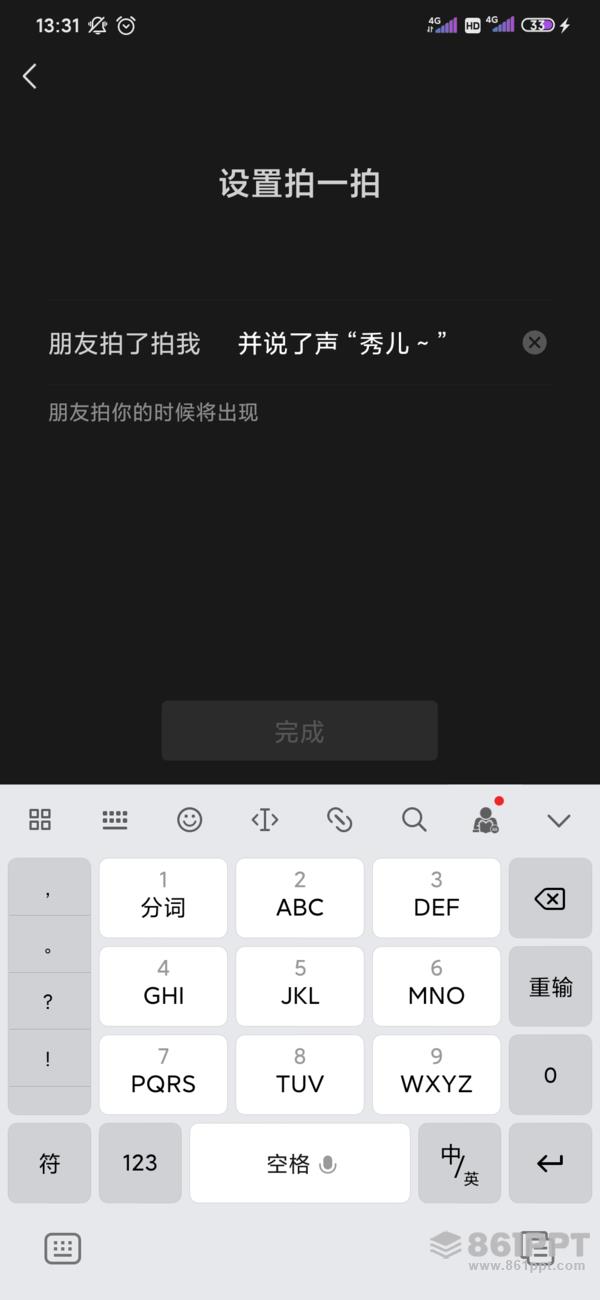This screenshot has height=1300, width=600.
Task: Tap the 重输 key
Action: [550, 987]
